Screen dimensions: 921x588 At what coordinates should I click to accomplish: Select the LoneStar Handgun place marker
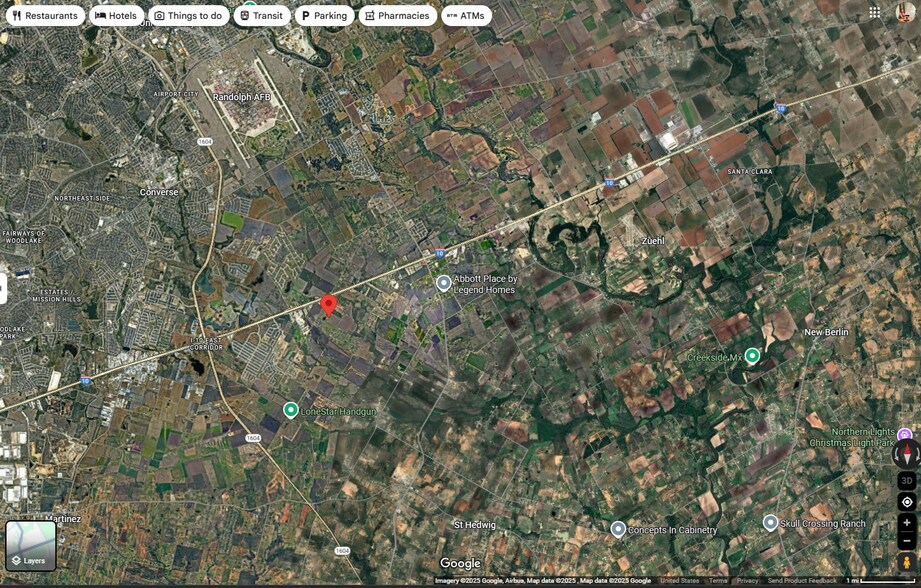[x=290, y=410]
